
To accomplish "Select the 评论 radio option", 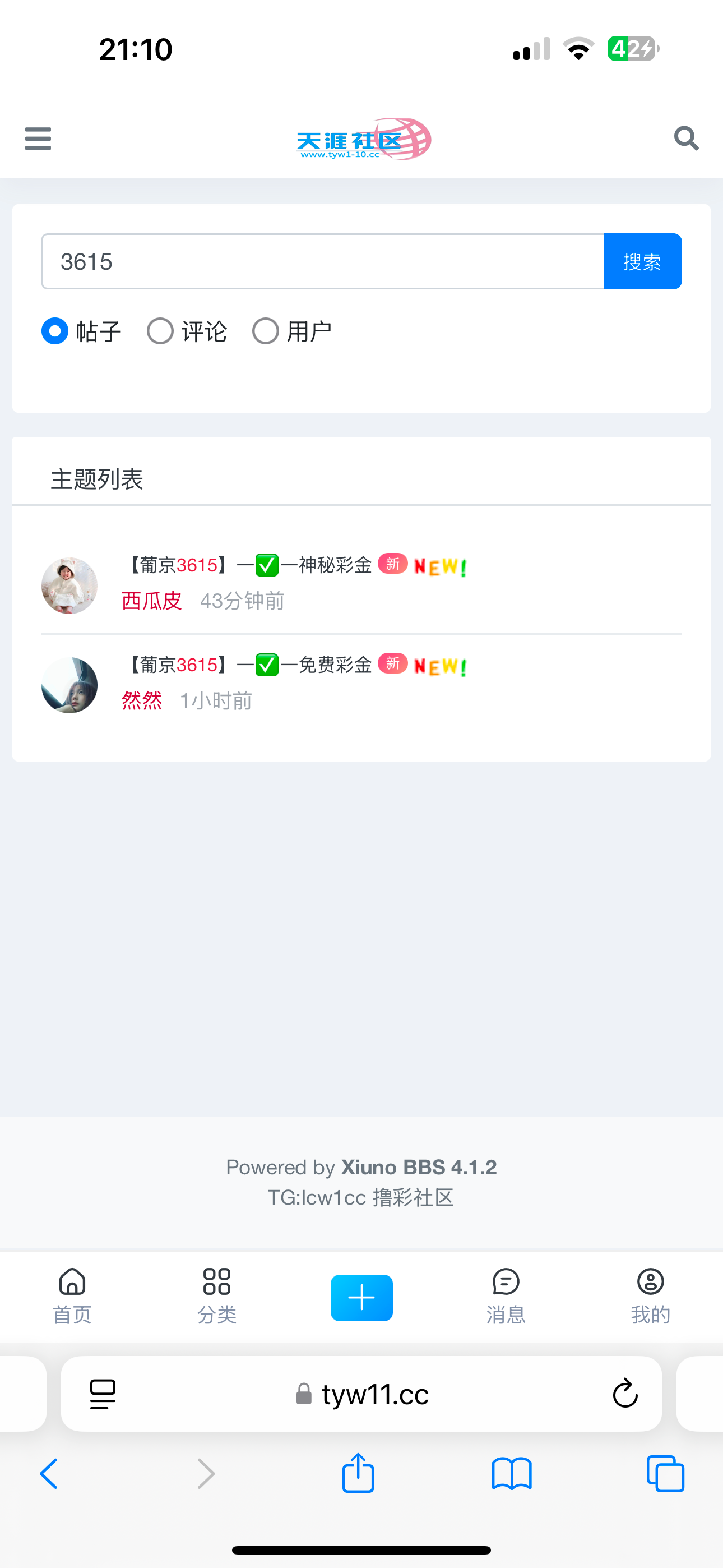I will pos(161,331).
